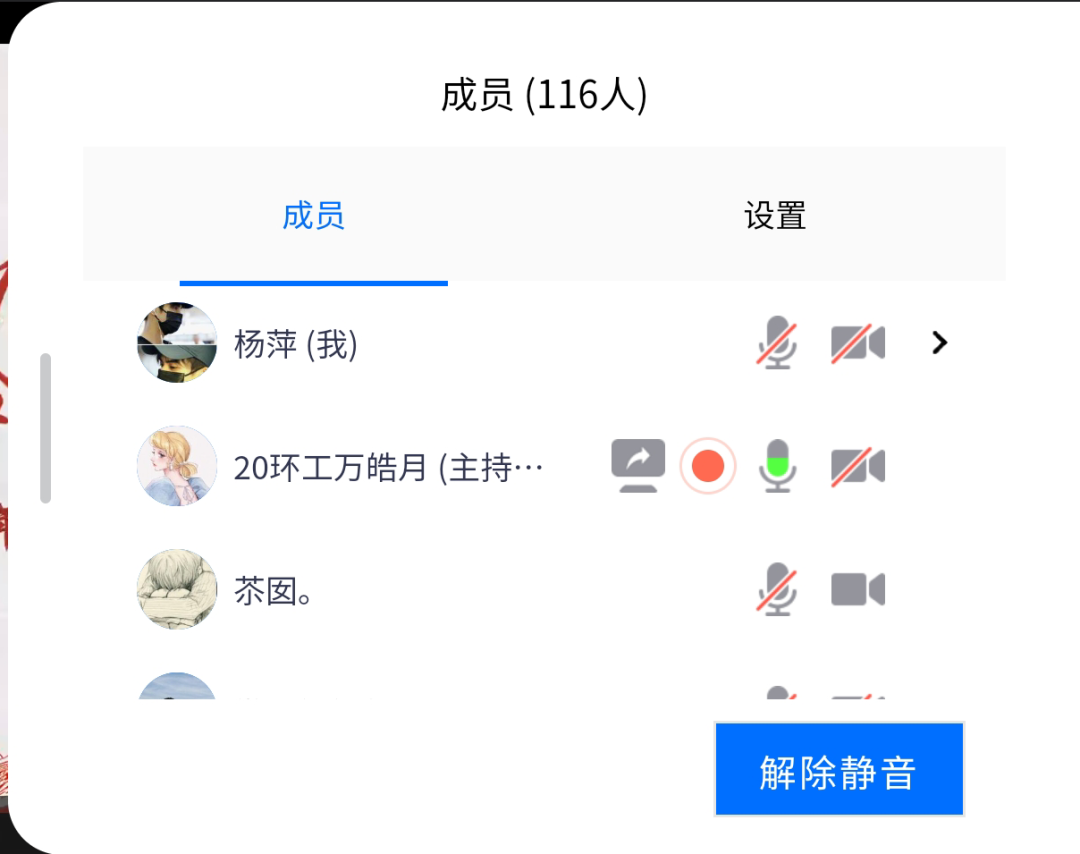Tap the muted microphone icon for 杨萍 (我)
Image resolution: width=1080 pixels, height=854 pixels.
pos(776,344)
